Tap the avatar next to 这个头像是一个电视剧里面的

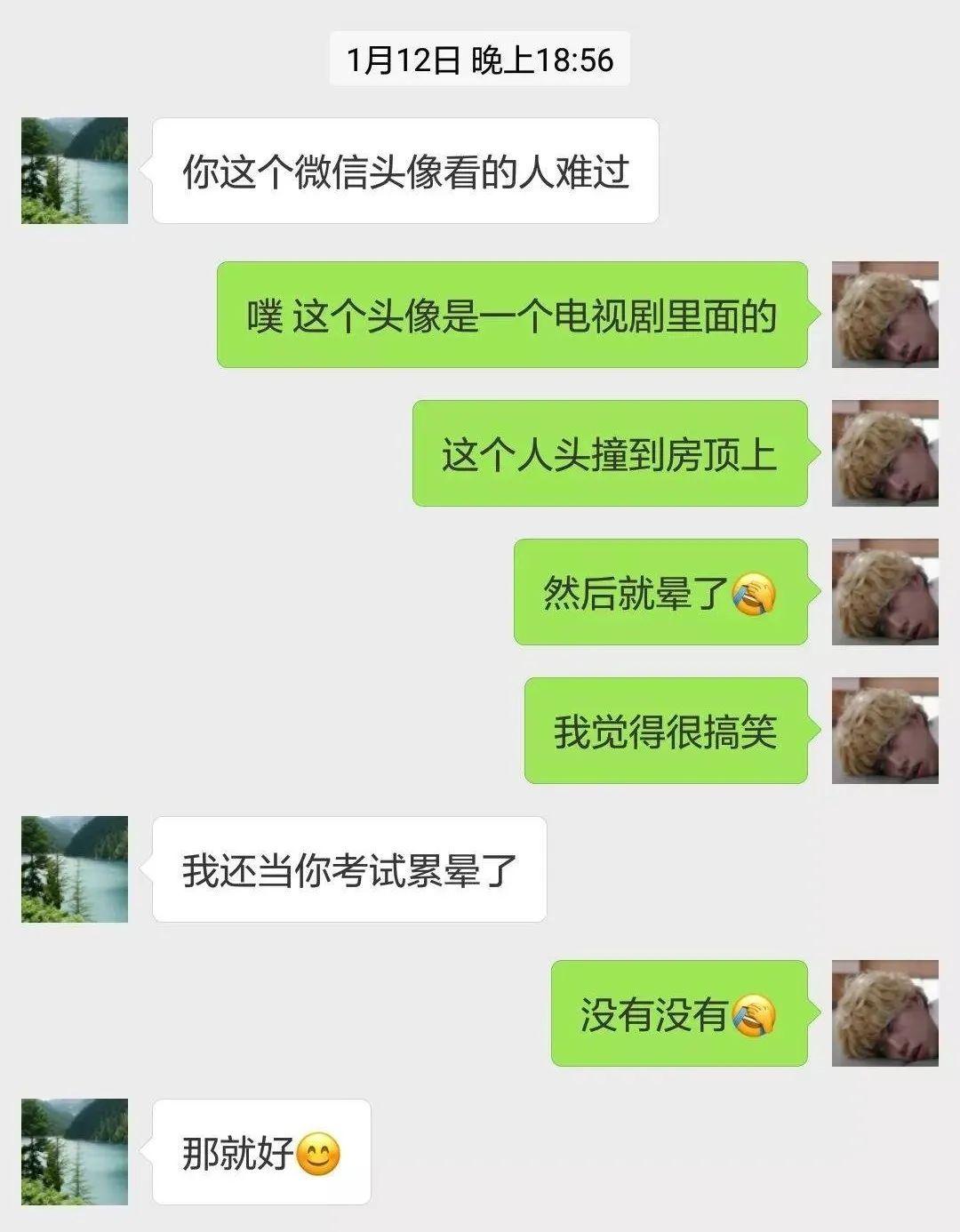pos(884,315)
